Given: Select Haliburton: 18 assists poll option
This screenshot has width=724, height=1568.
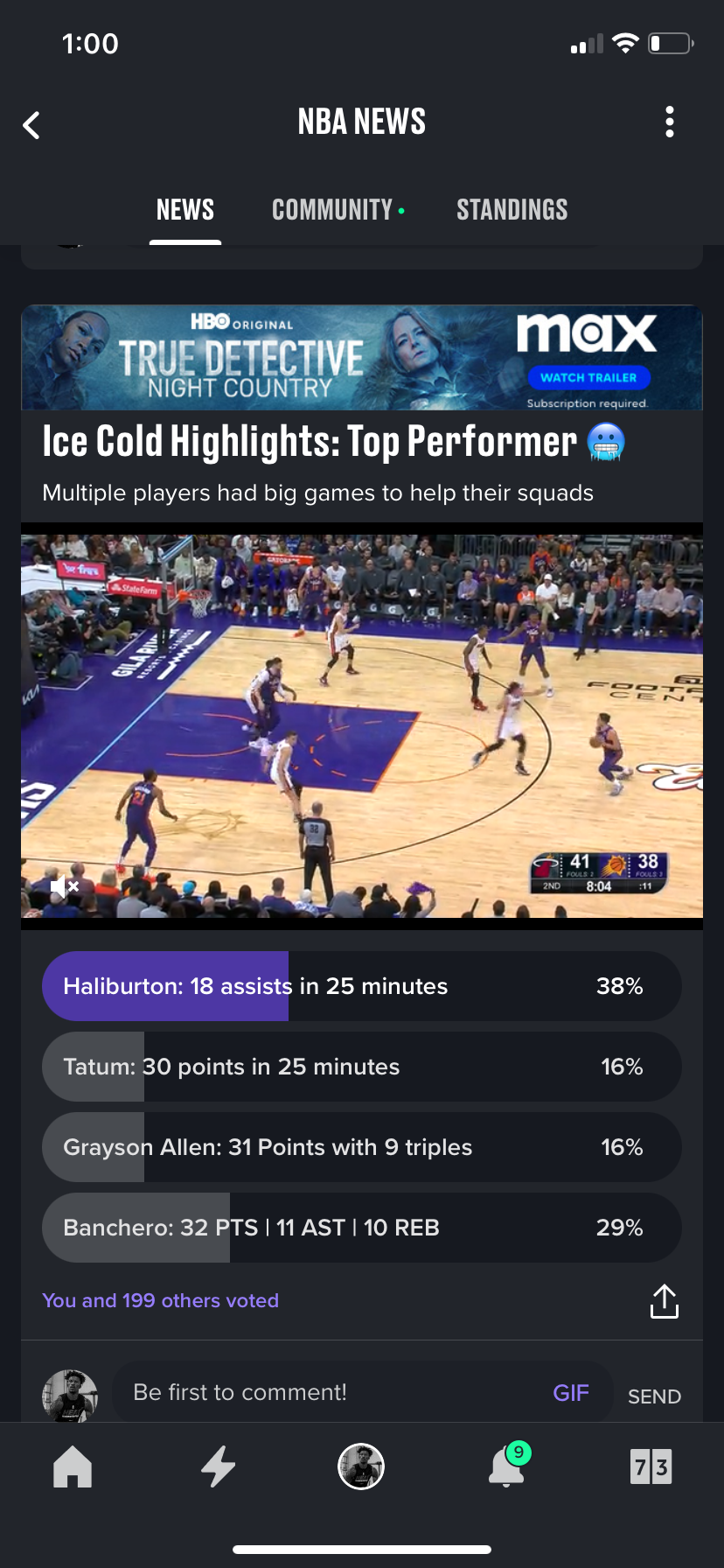Looking at the screenshot, I should pyautogui.click(x=362, y=986).
